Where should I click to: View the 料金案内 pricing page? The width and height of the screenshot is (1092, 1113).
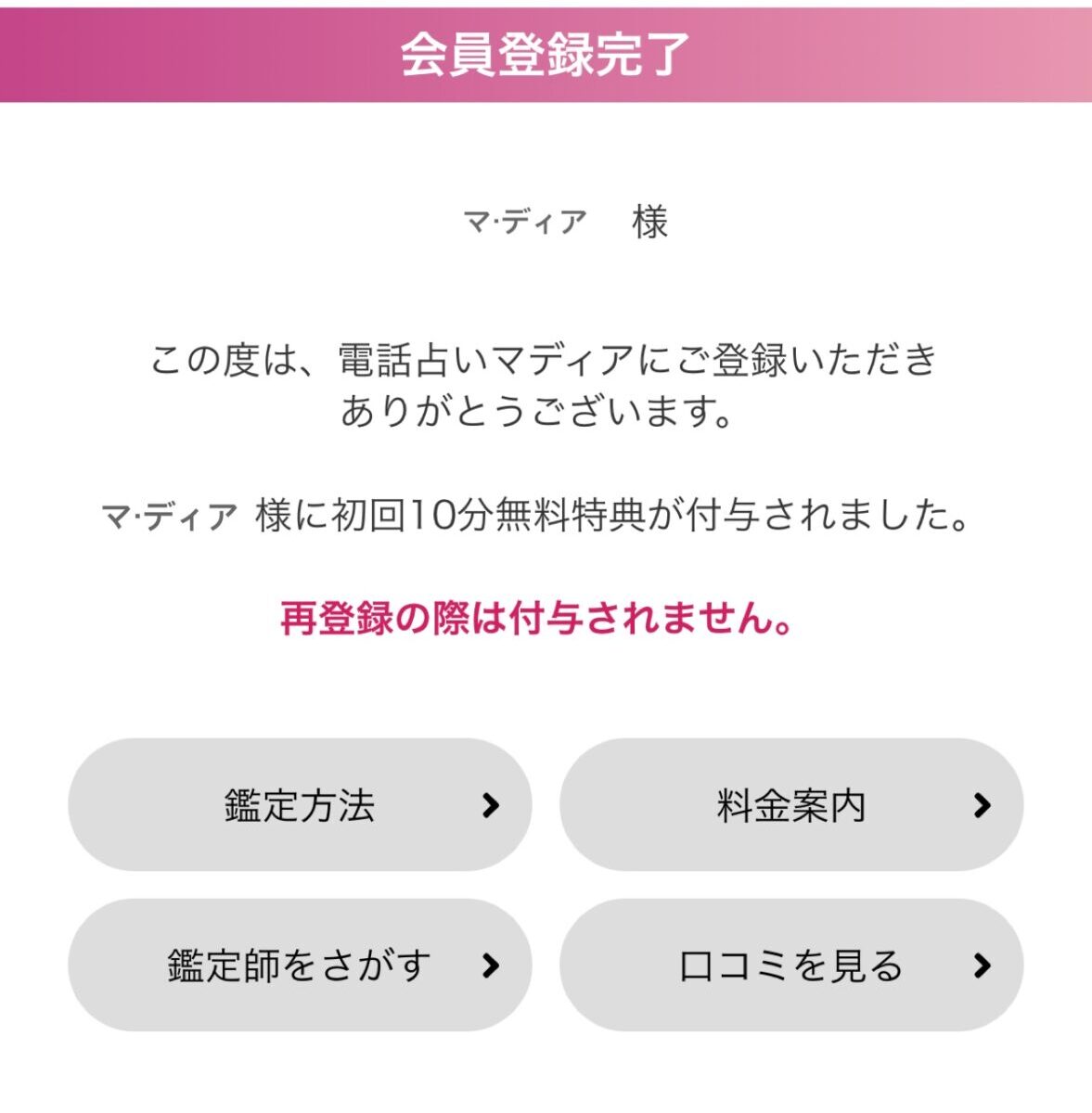pos(791,805)
